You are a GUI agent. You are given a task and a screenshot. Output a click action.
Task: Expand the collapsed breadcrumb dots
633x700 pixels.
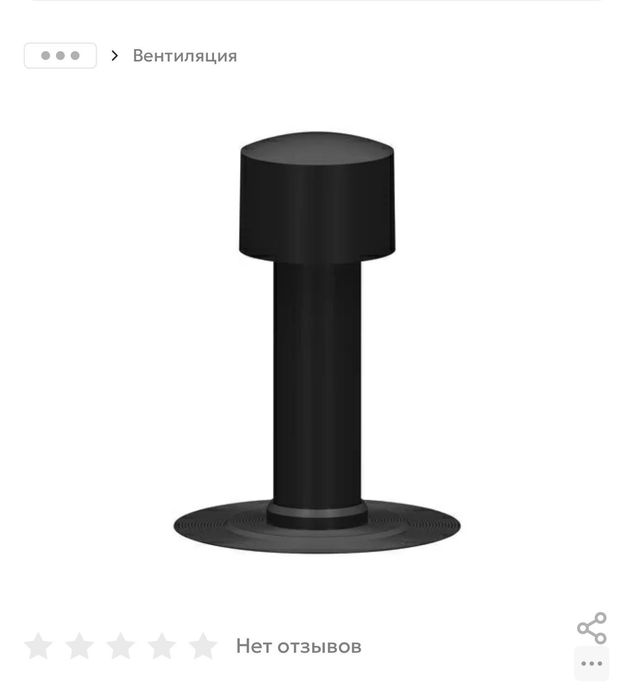[60, 56]
